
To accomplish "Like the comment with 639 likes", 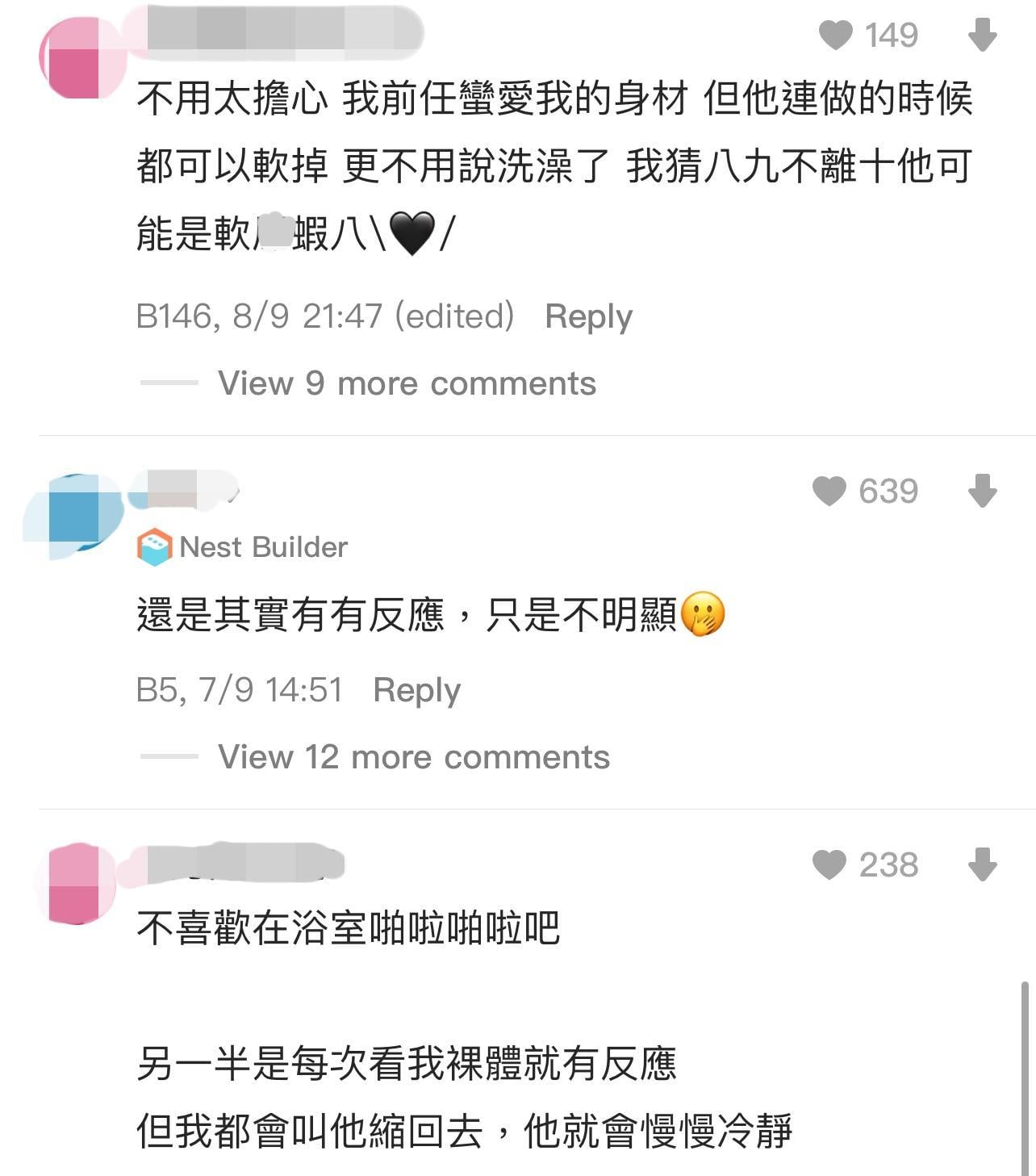I will 829,491.
